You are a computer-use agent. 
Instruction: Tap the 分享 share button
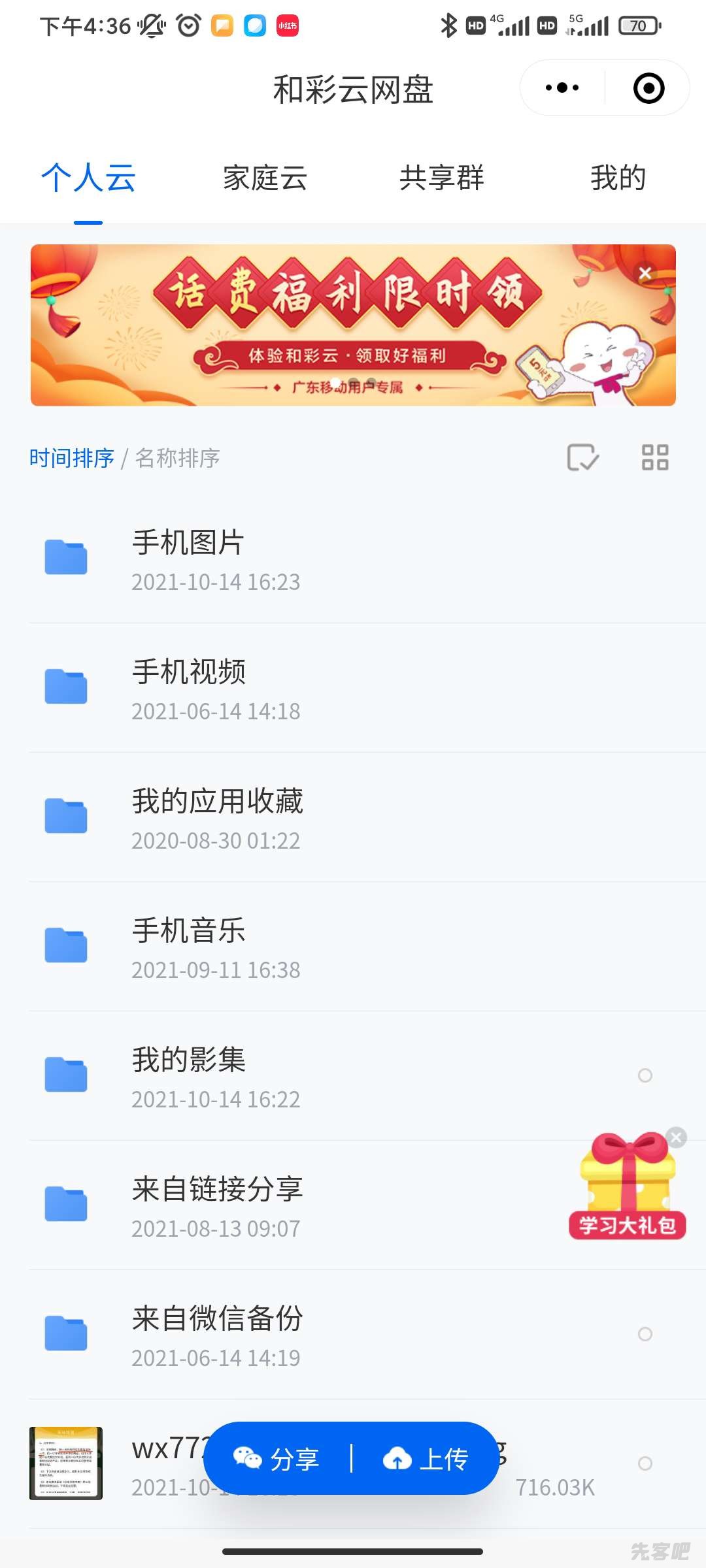(x=277, y=1458)
